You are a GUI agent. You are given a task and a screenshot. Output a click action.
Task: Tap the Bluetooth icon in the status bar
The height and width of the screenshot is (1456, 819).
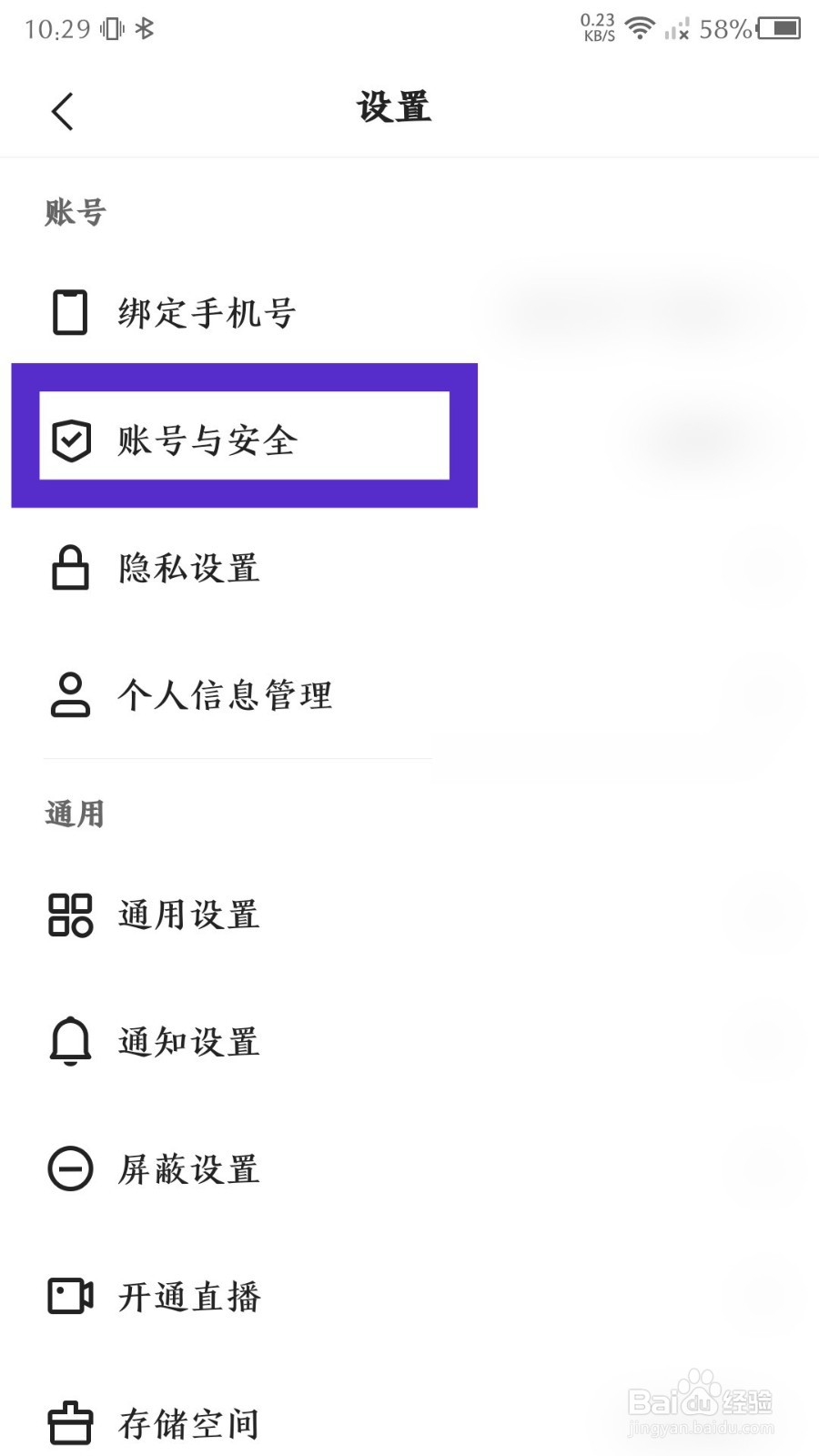[144, 30]
